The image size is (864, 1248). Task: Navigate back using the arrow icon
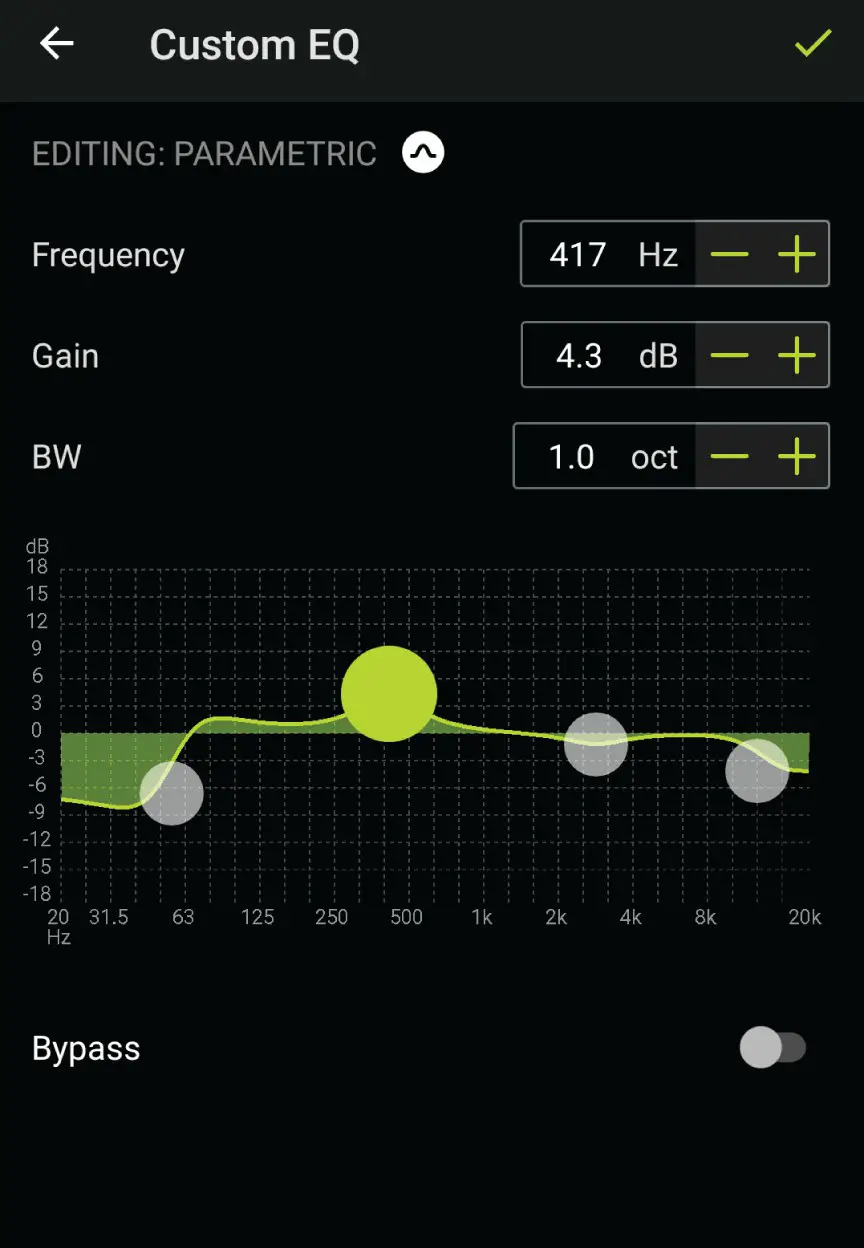(56, 43)
